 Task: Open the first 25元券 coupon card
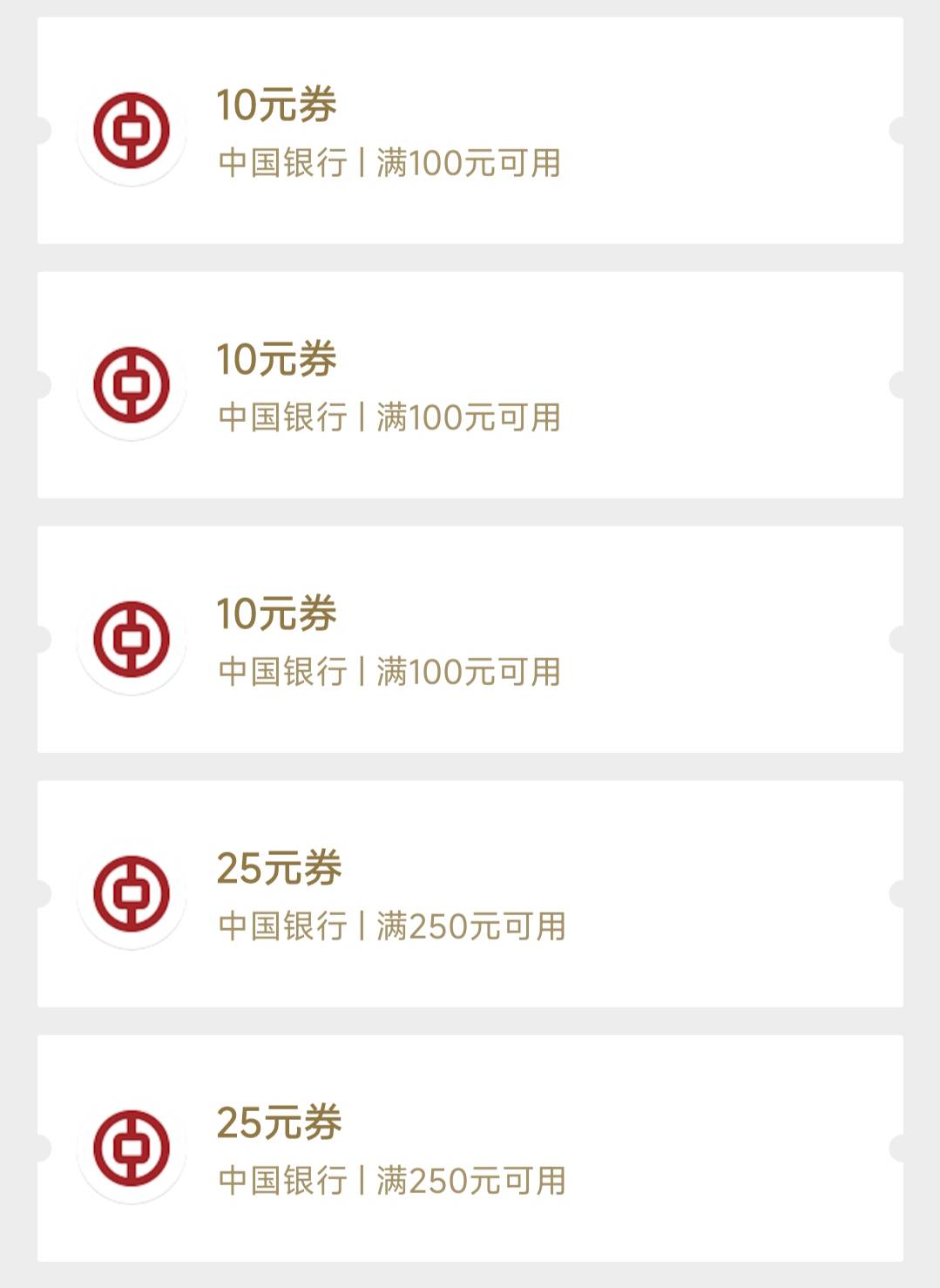coord(470,894)
